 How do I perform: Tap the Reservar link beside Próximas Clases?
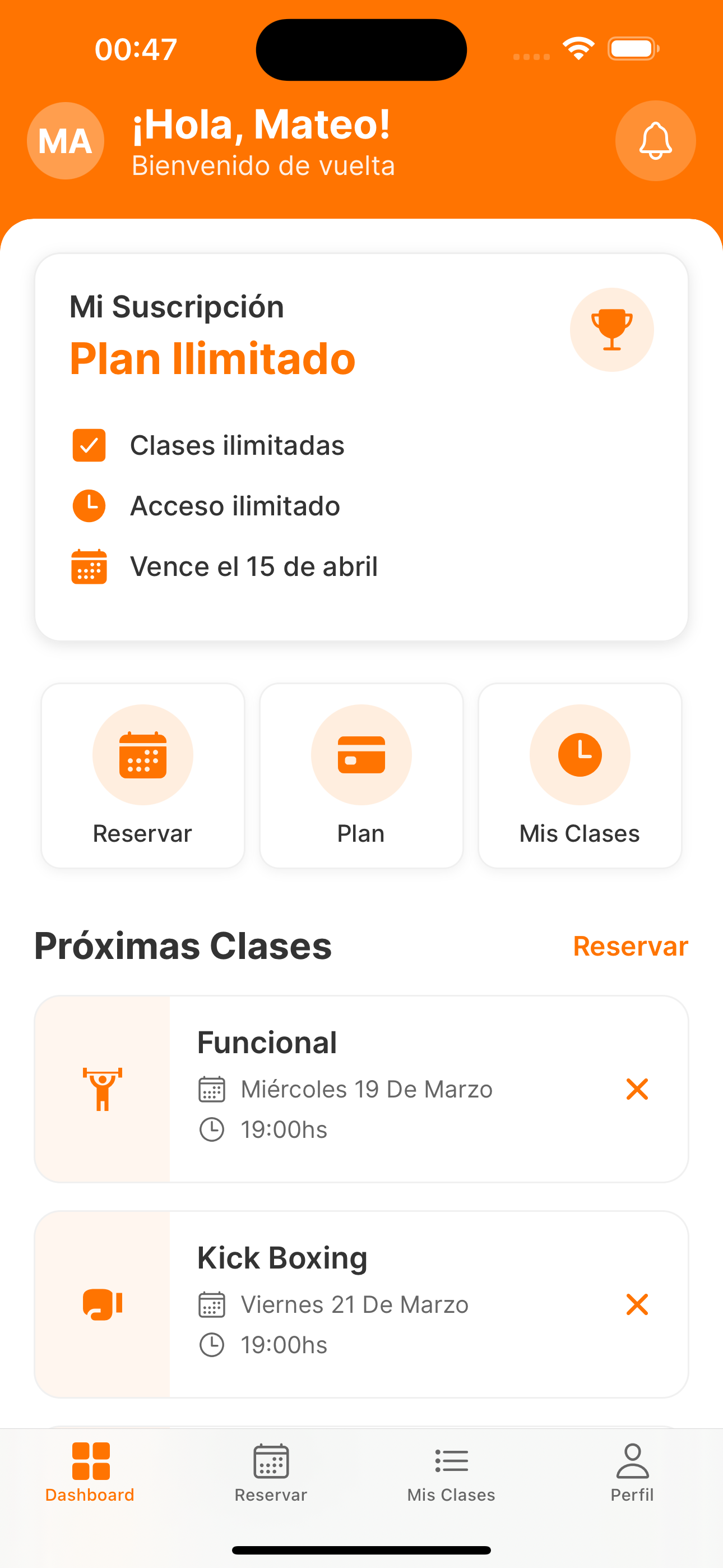[630, 946]
